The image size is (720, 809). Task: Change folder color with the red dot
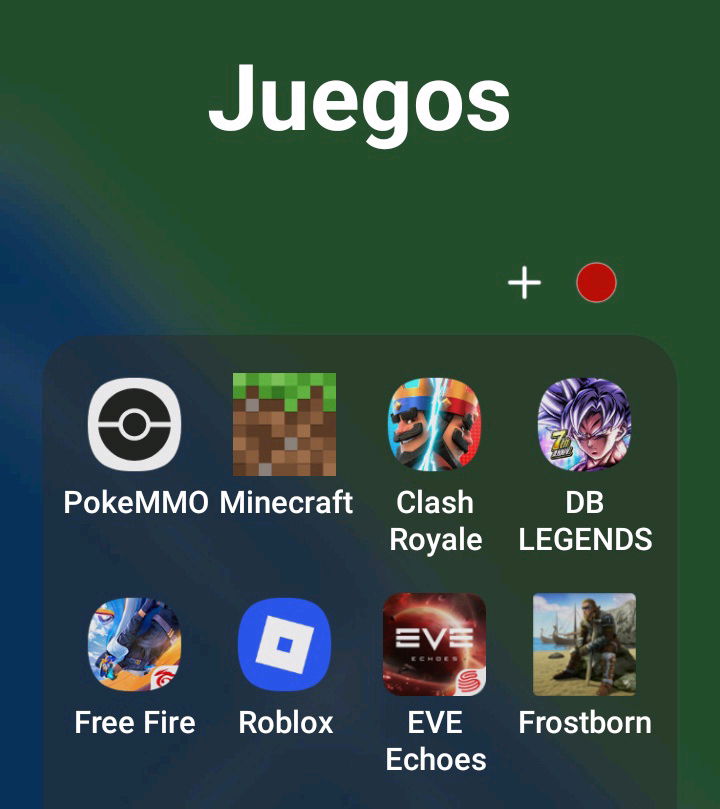coord(596,284)
